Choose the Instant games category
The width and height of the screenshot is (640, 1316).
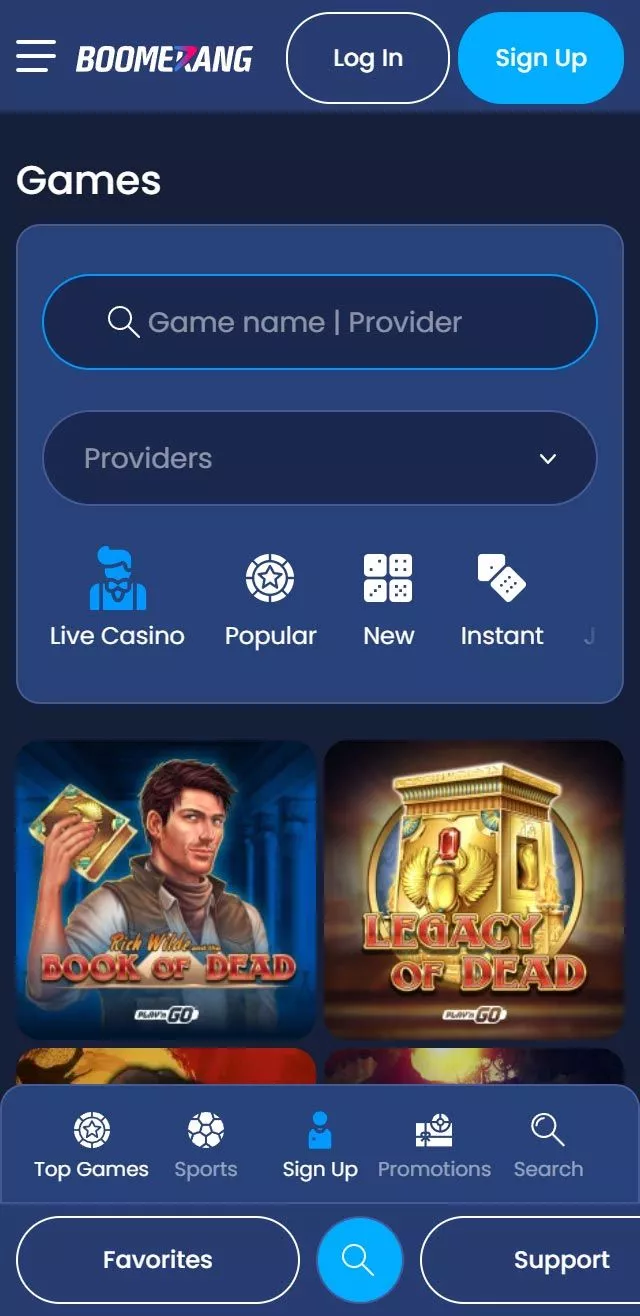(502, 598)
